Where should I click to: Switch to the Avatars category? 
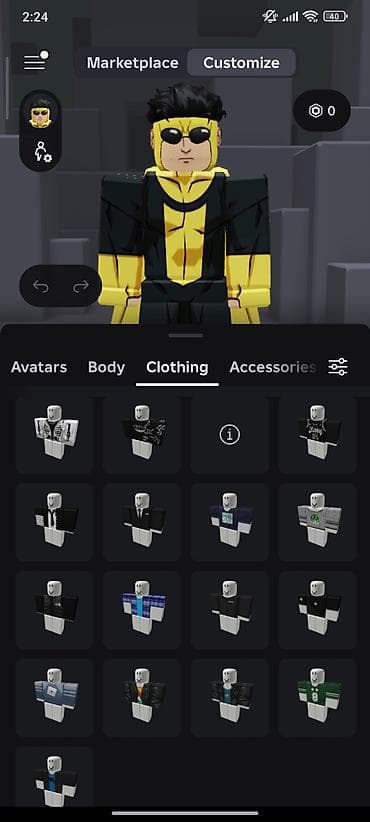pos(39,367)
